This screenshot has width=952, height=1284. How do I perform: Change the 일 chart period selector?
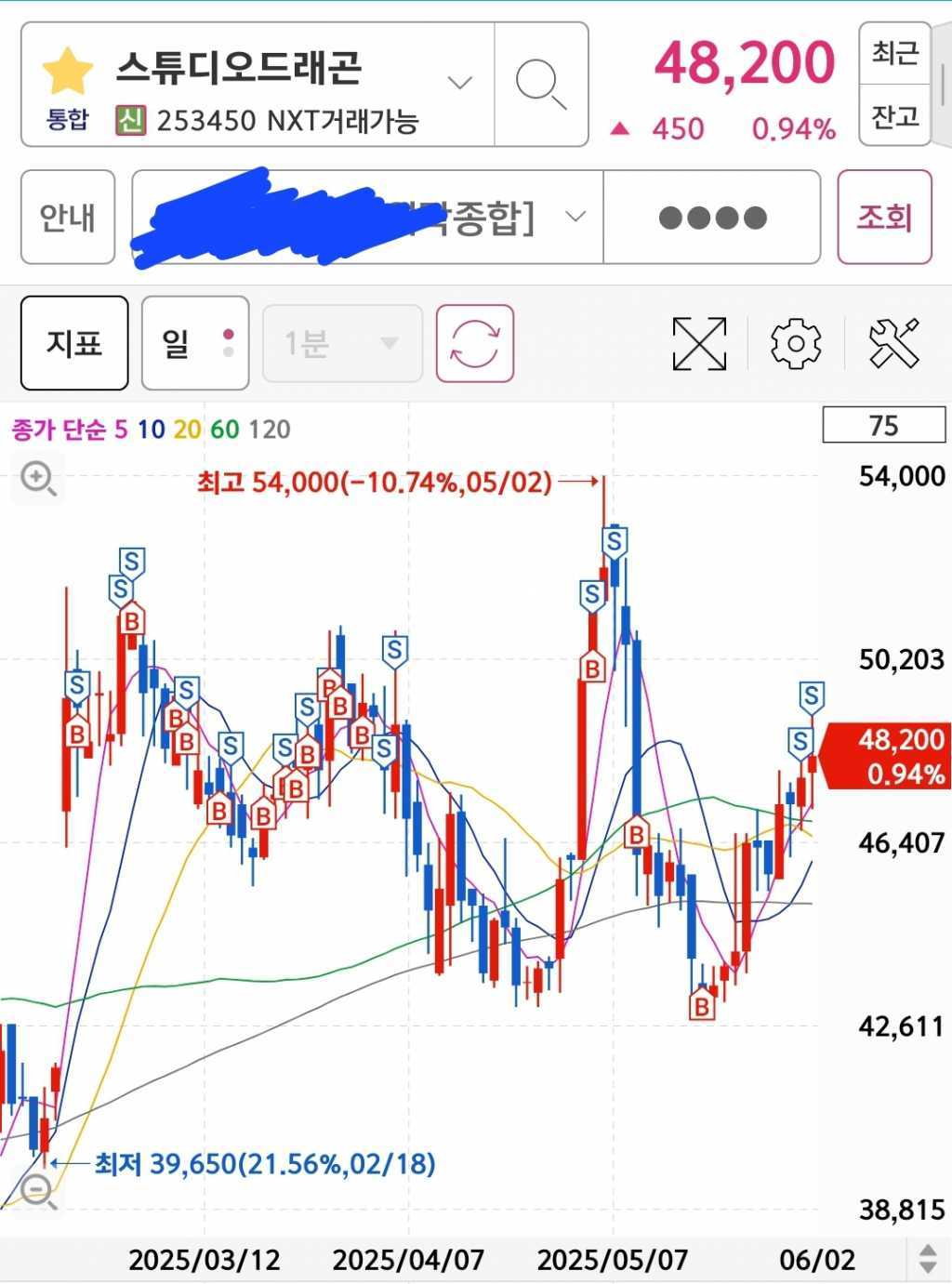point(194,343)
